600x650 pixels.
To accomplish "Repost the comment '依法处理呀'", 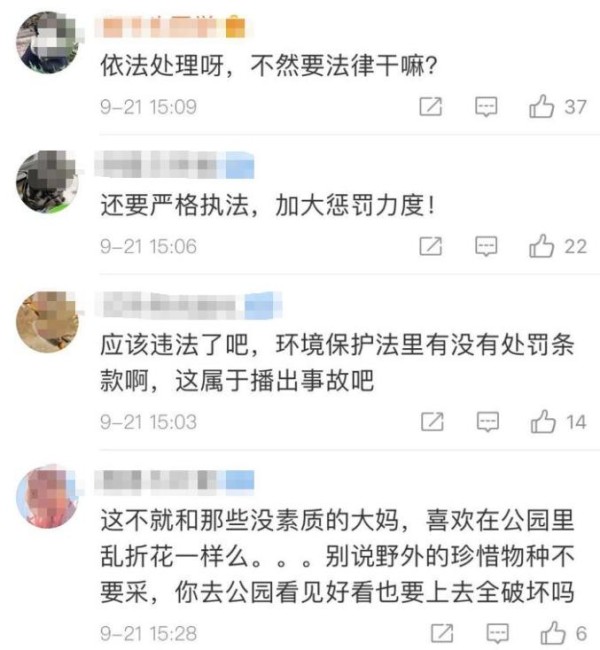I will coord(430,107).
